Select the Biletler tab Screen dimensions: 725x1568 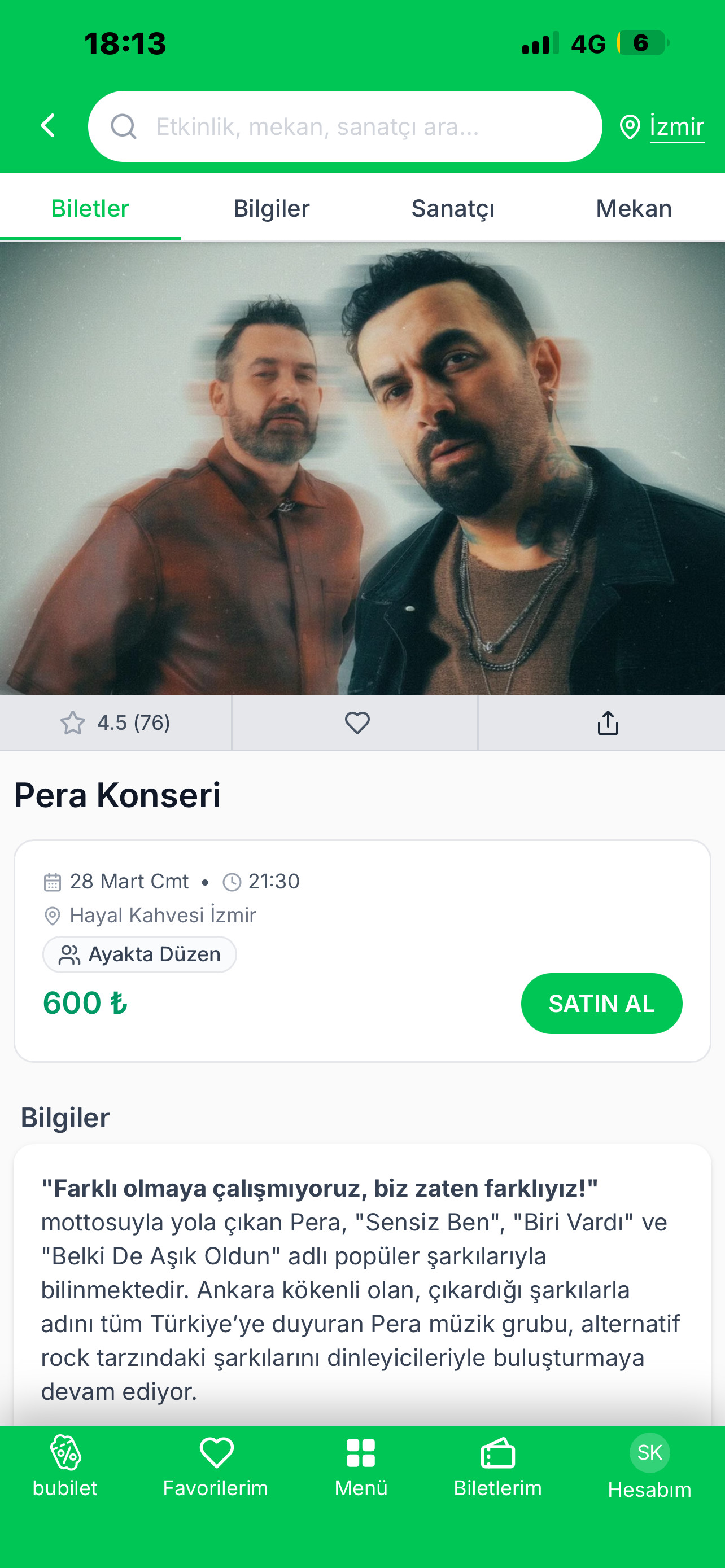tap(90, 208)
